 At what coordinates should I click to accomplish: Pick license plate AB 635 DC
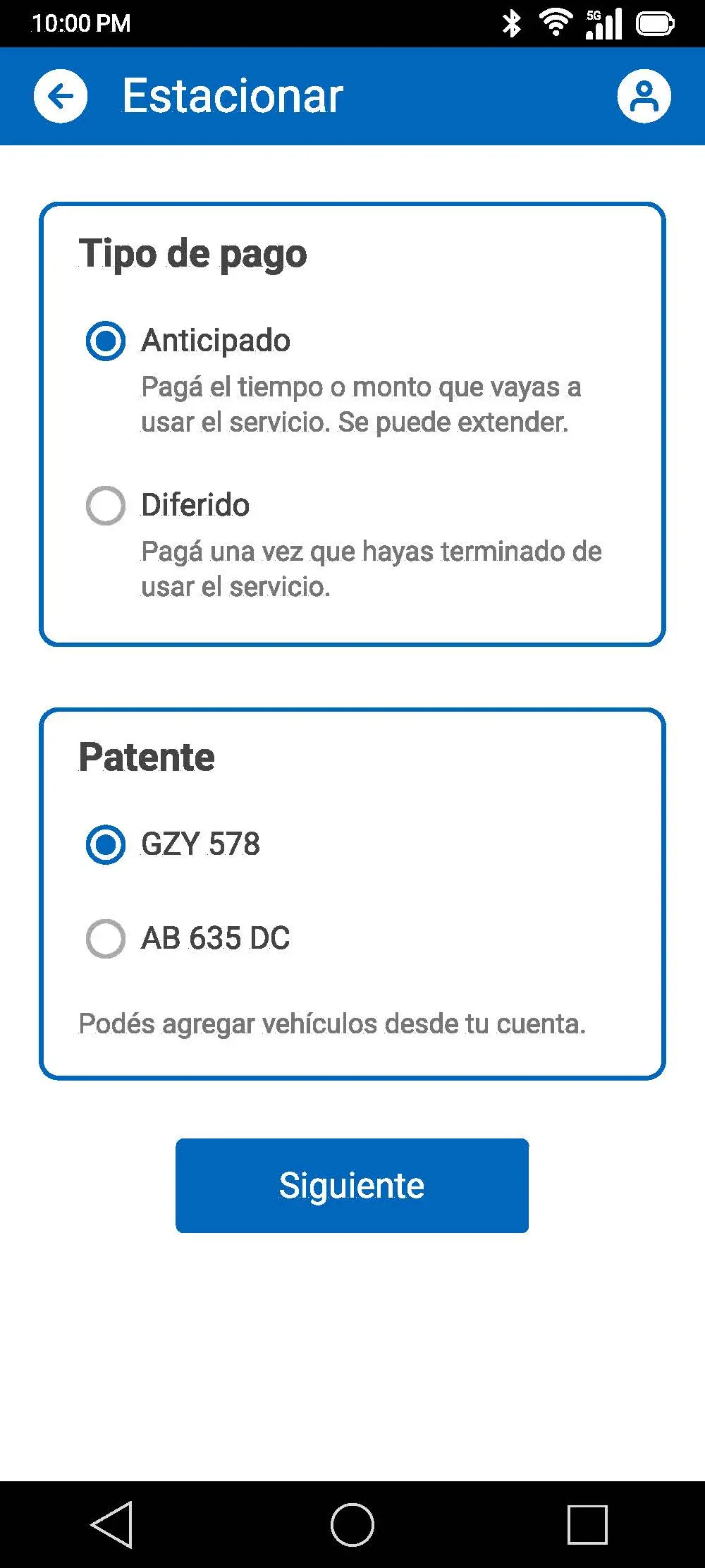(x=106, y=939)
